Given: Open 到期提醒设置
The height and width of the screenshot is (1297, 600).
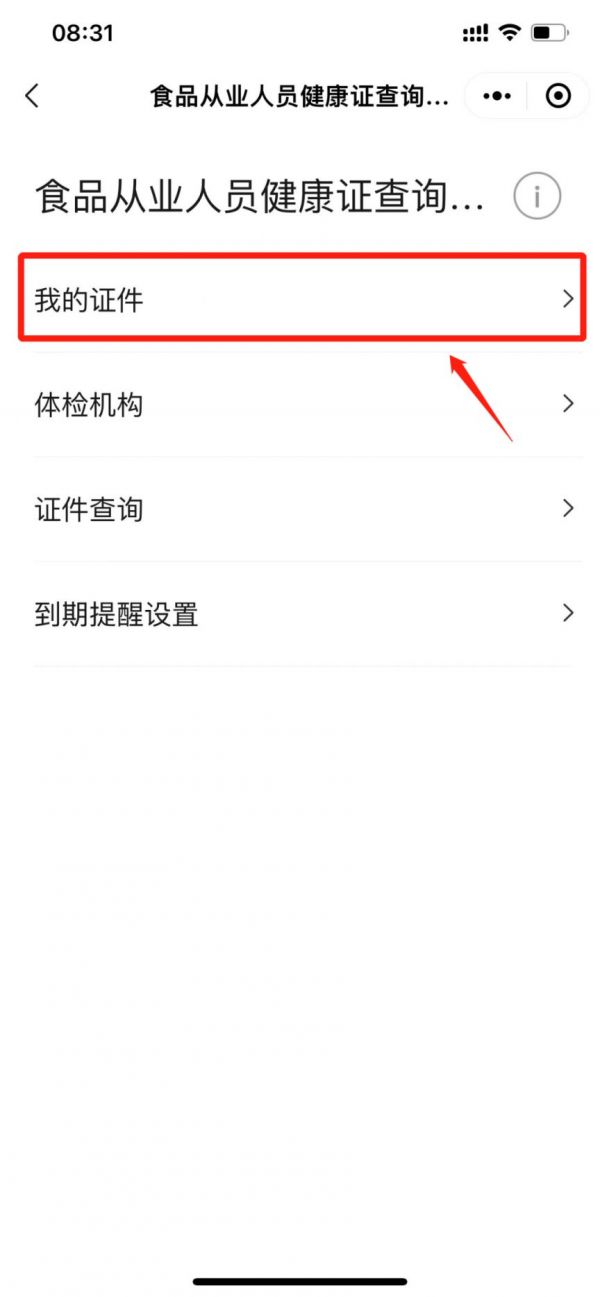Looking at the screenshot, I should [x=302, y=614].
